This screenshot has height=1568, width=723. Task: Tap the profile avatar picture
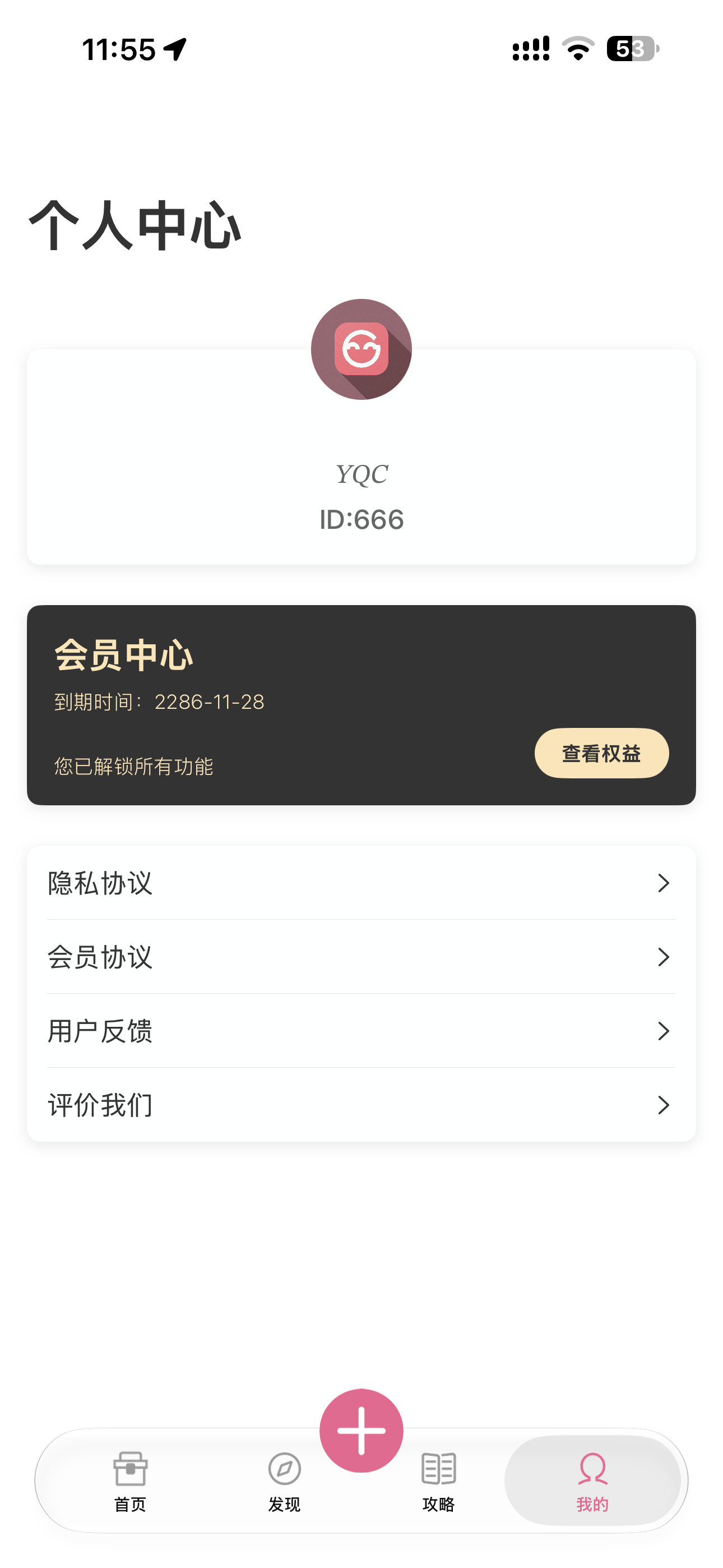361,349
